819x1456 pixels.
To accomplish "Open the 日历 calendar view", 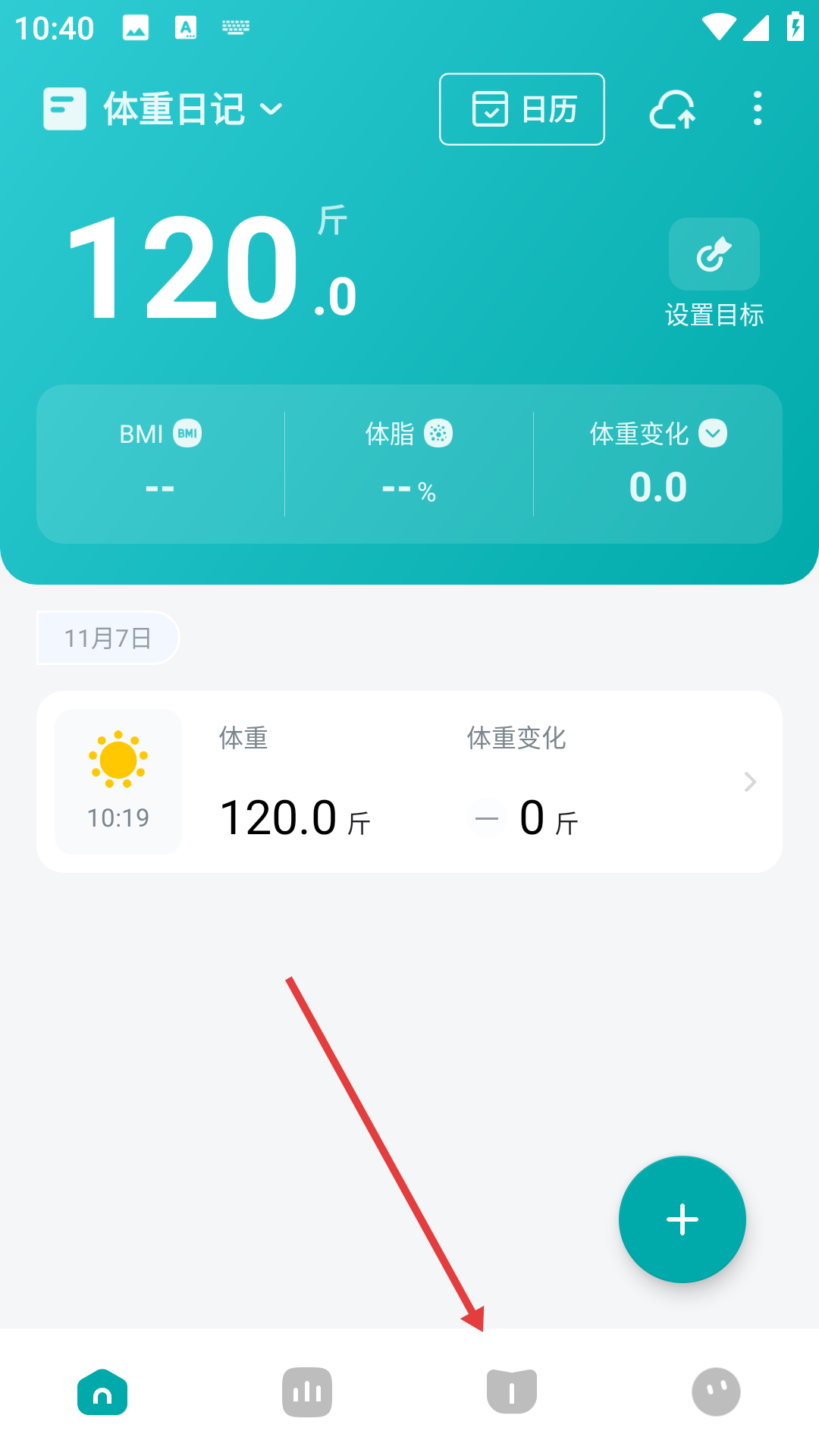I will pos(522,109).
